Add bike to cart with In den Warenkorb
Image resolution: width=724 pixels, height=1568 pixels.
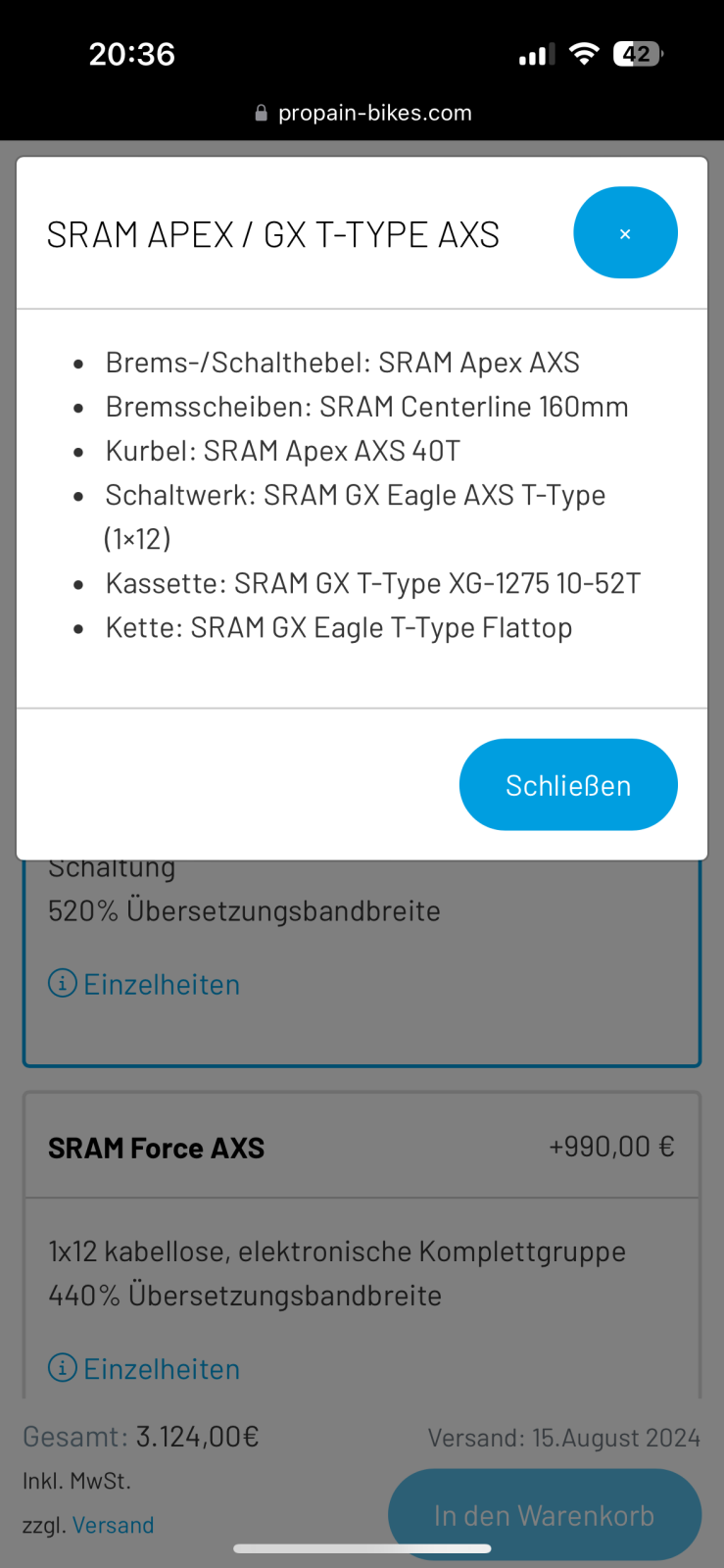coord(544,1515)
